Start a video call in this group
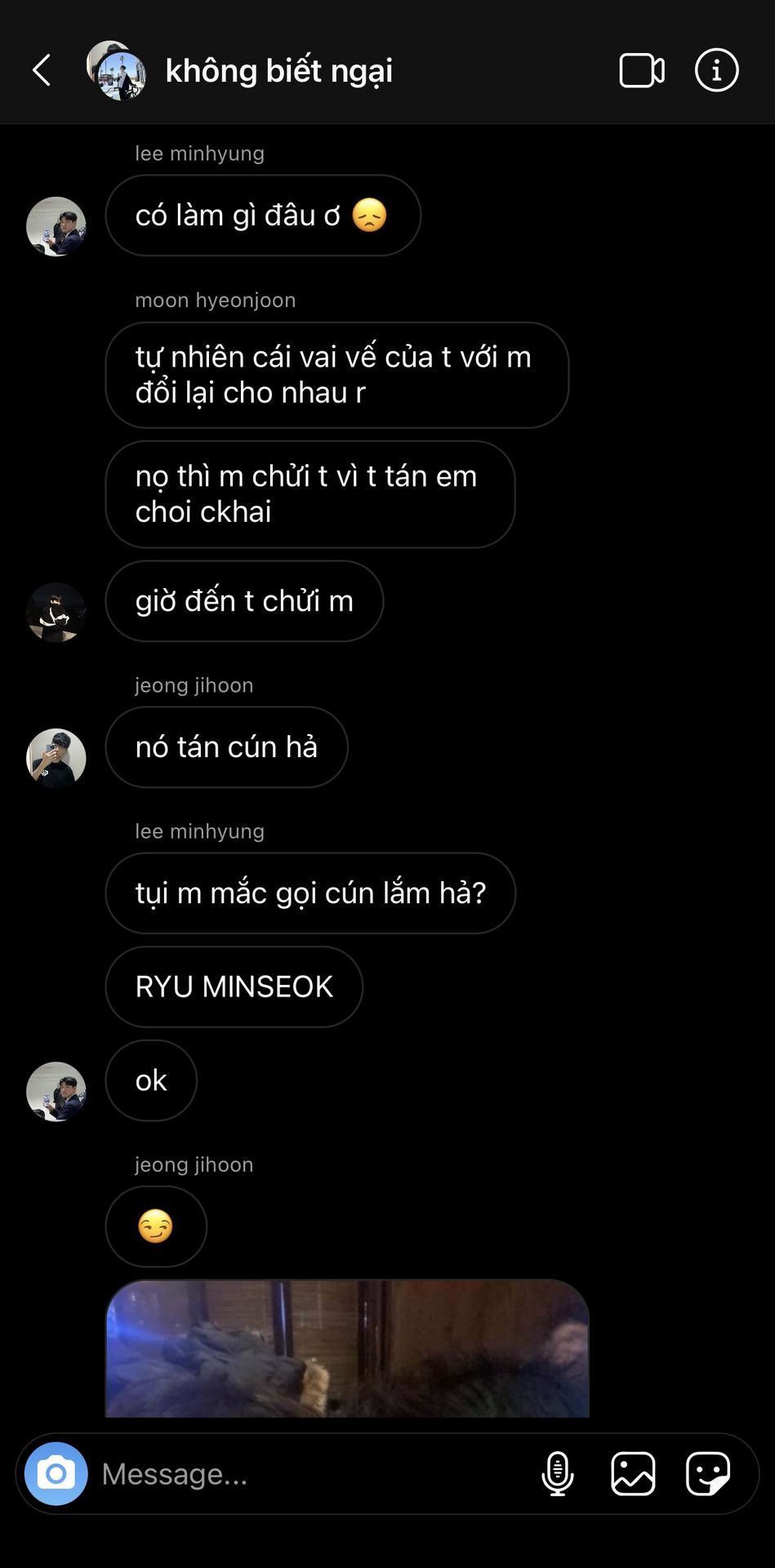 642,70
